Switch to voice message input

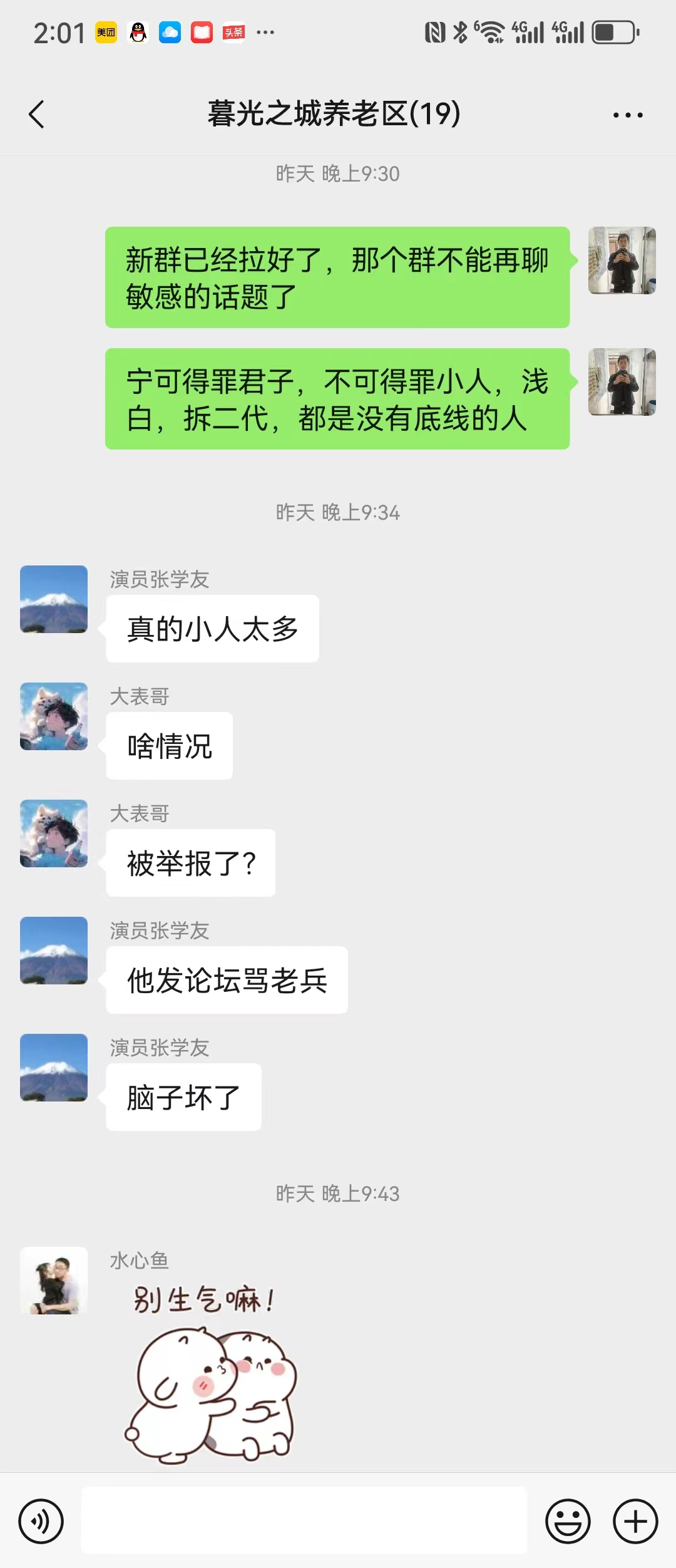click(41, 1521)
